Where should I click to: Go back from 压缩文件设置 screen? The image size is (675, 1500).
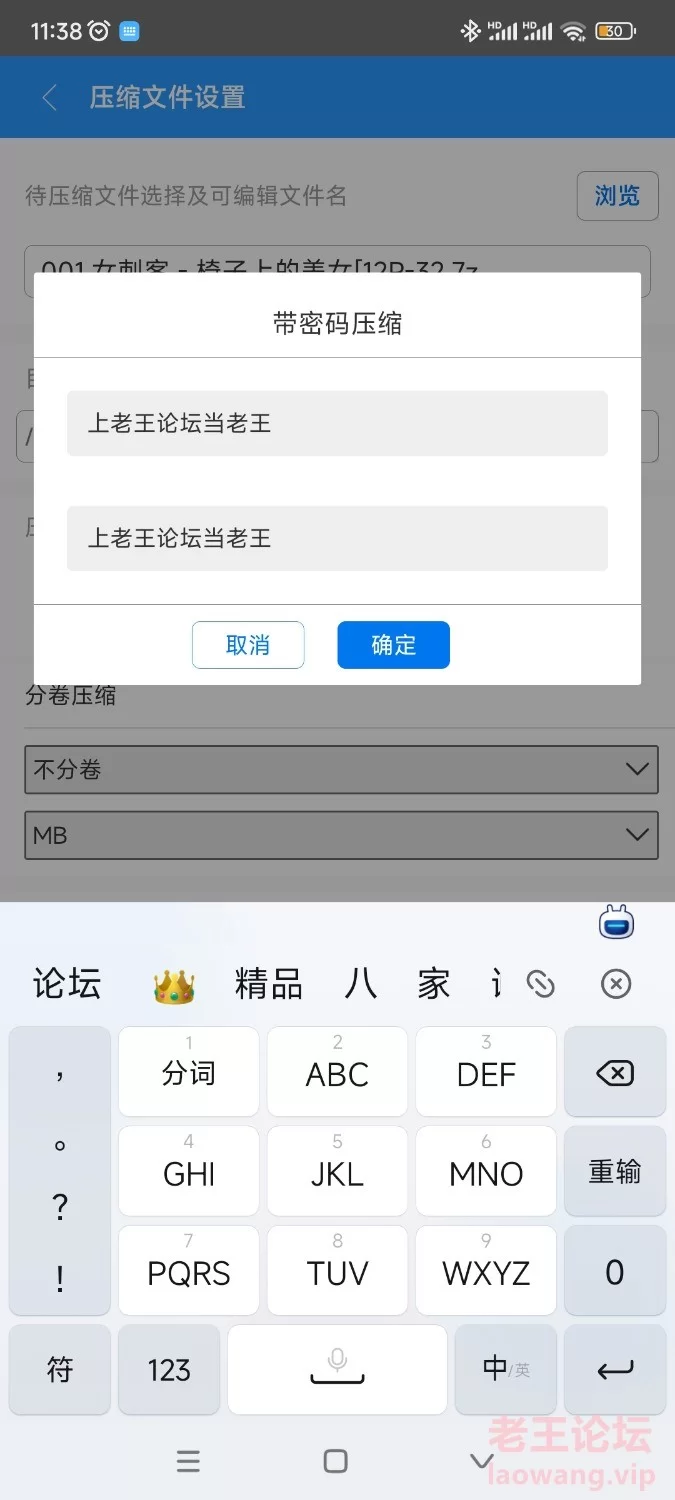pos(49,98)
